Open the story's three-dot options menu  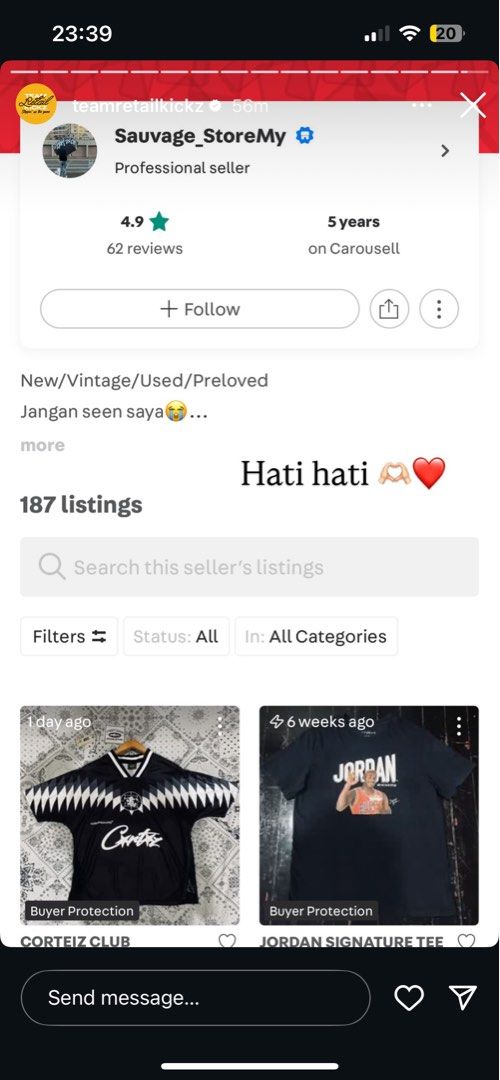pyautogui.click(x=421, y=105)
